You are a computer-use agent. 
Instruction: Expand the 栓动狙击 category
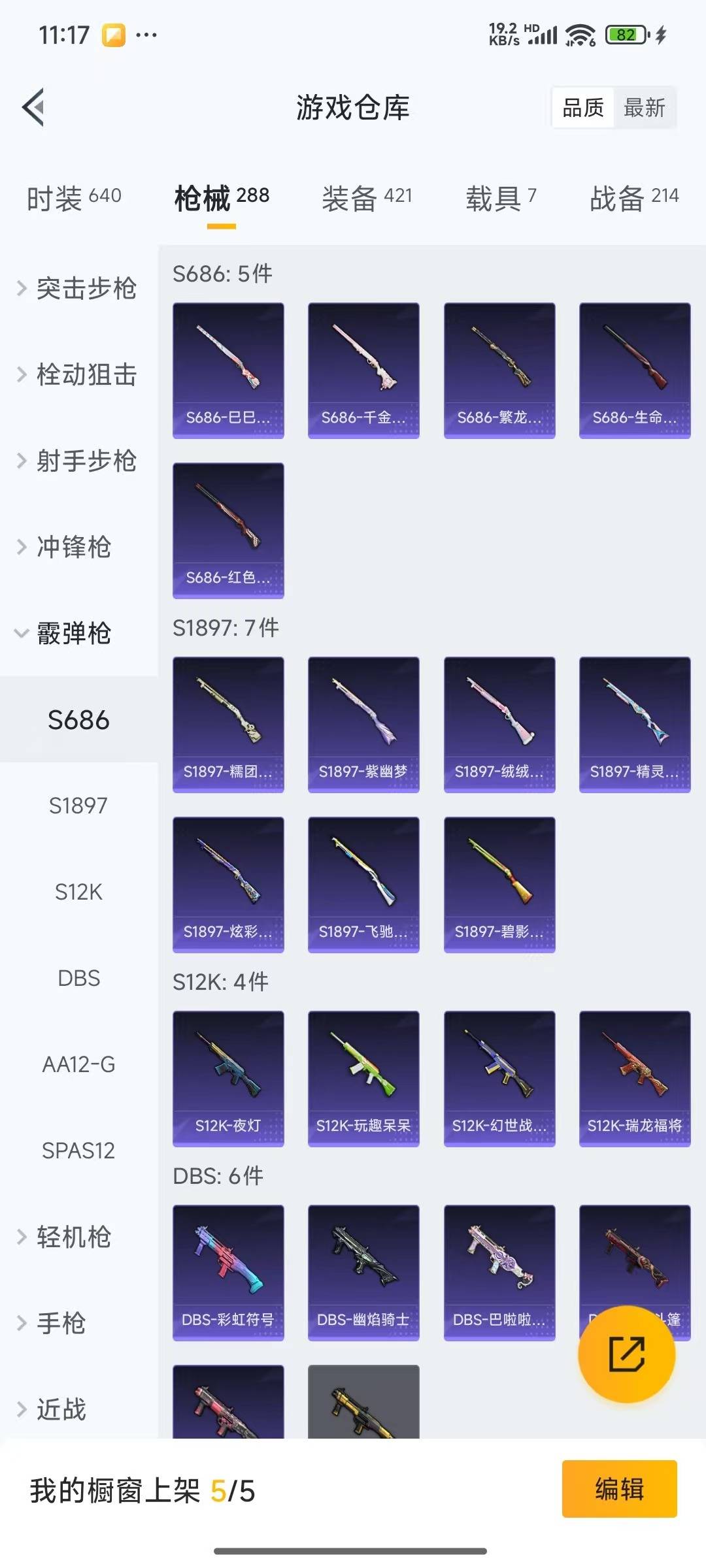(78, 374)
